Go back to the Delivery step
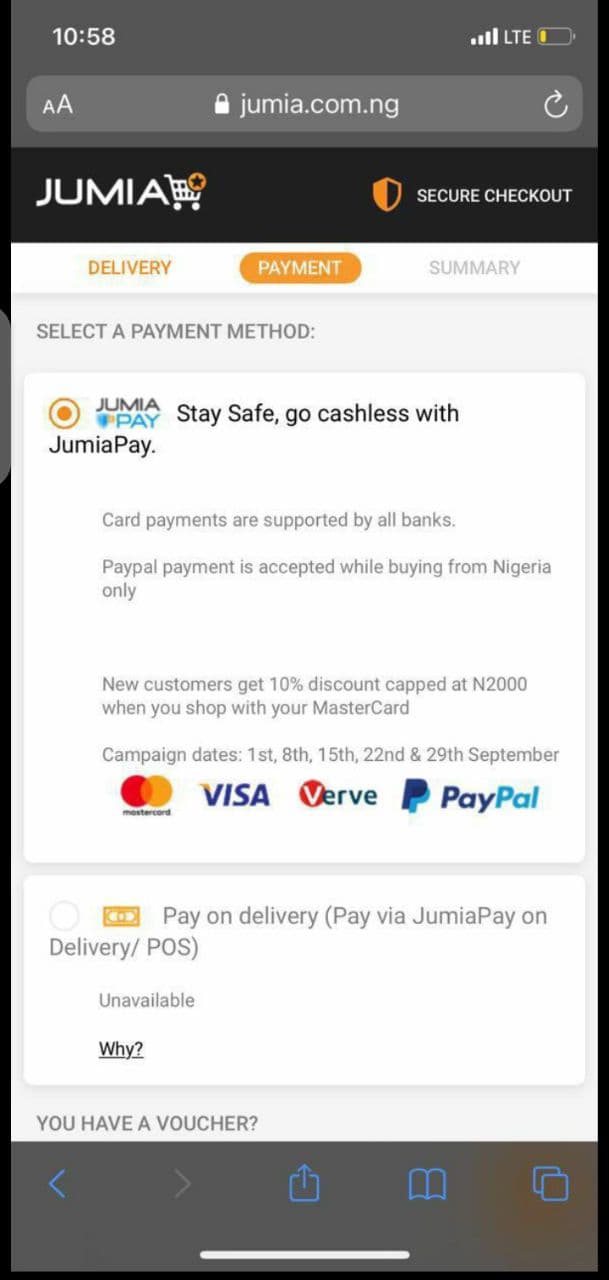The width and height of the screenshot is (609, 1280). click(129, 268)
